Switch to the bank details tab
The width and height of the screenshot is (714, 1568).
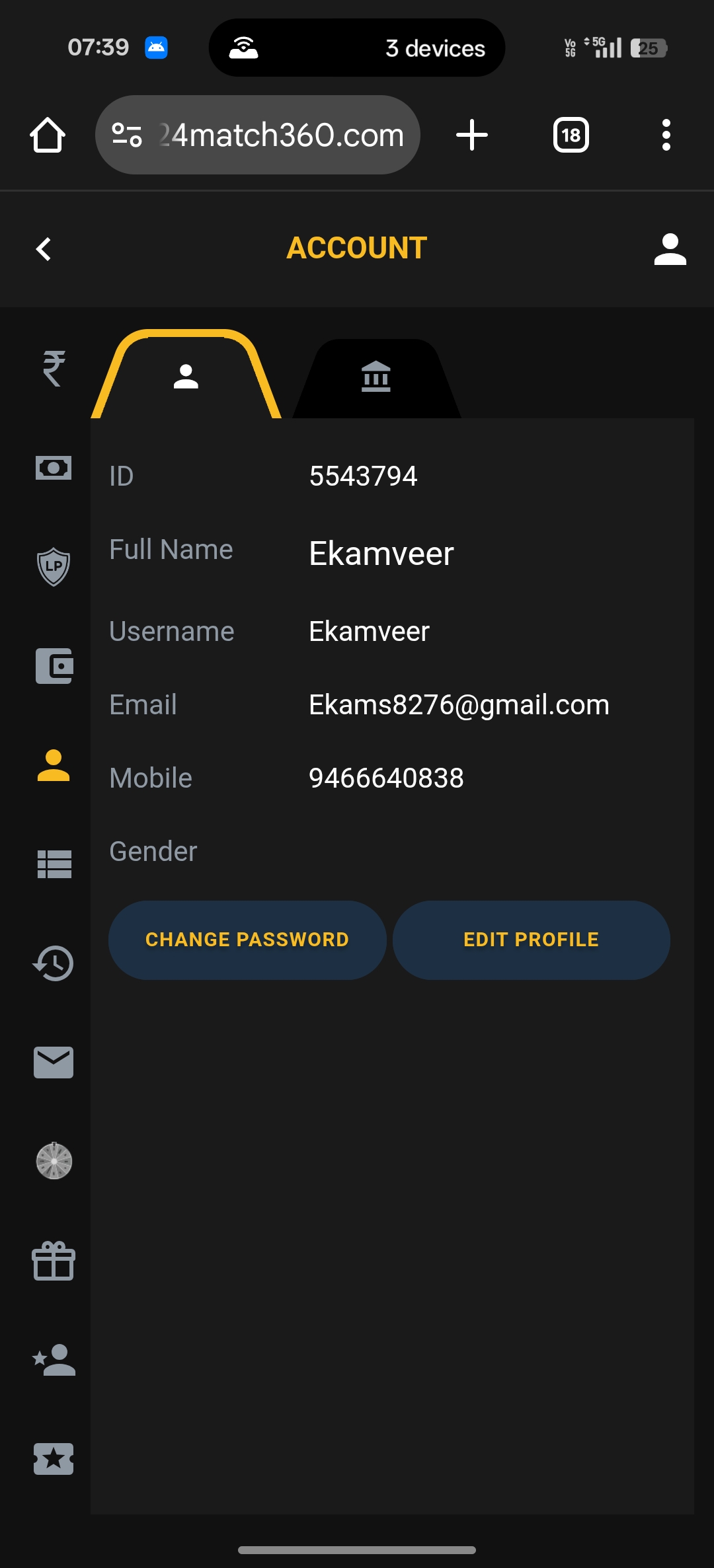point(376,377)
